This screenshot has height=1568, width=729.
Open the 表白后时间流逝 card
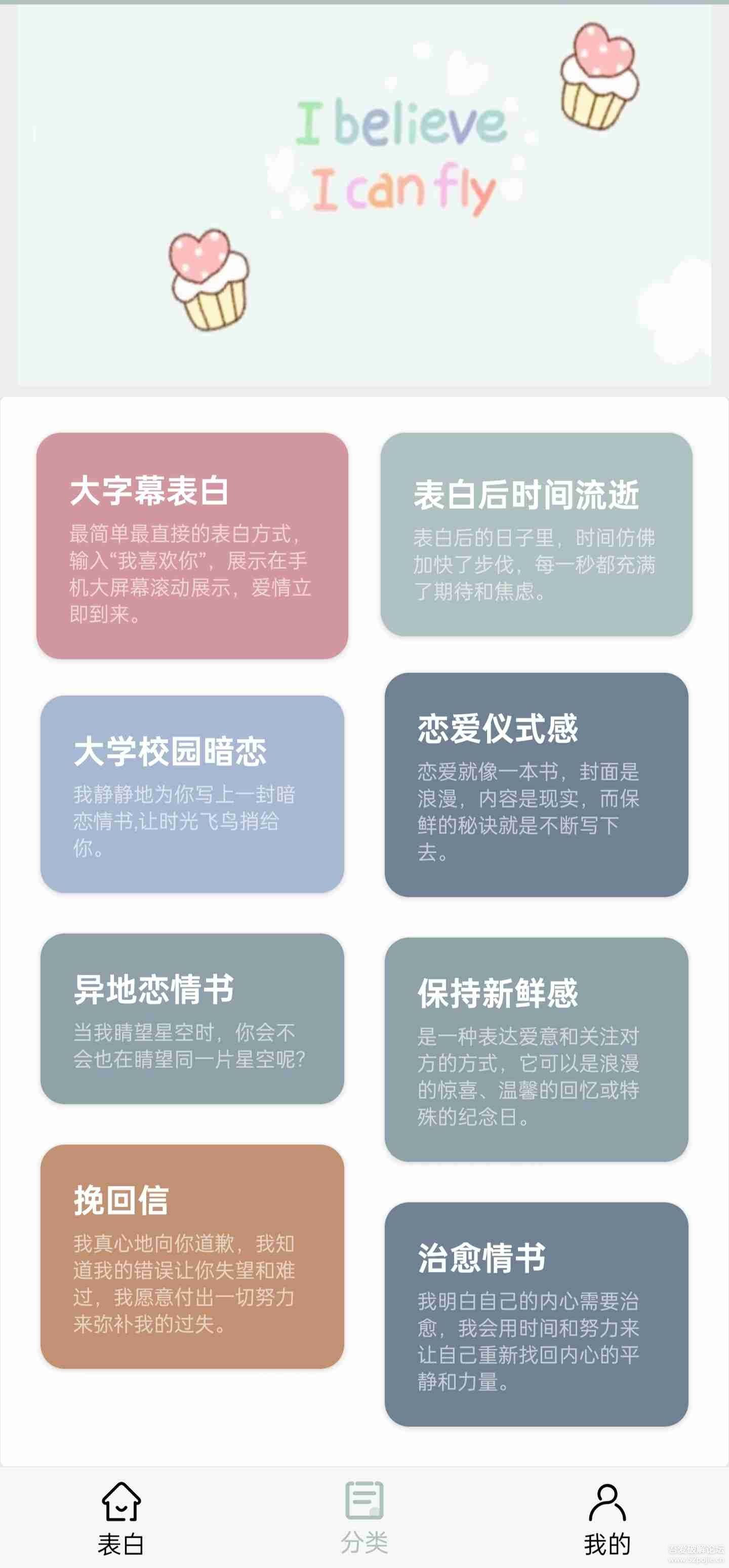(536, 534)
